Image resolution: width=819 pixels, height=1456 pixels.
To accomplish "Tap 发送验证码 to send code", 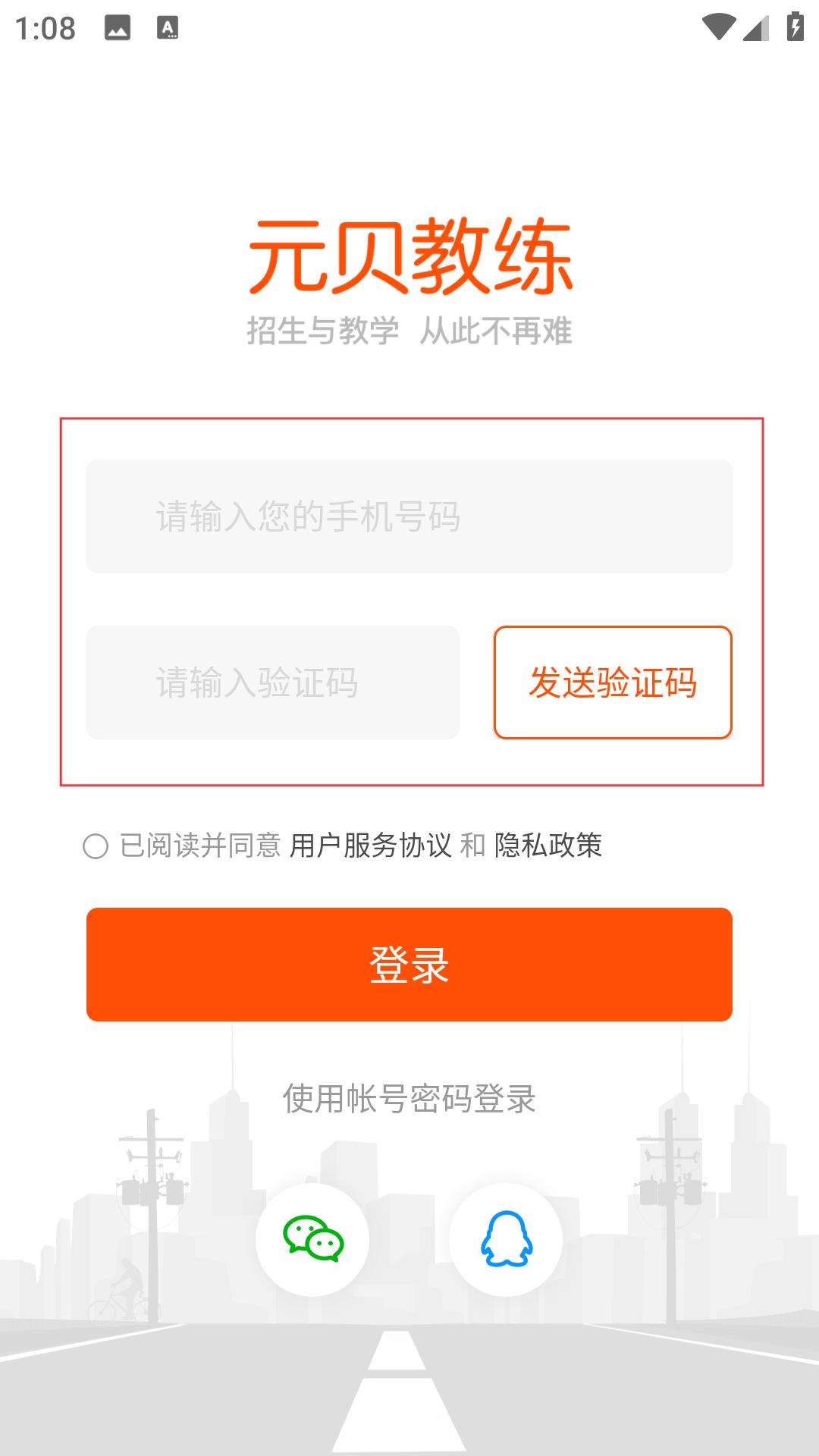I will pos(613,682).
